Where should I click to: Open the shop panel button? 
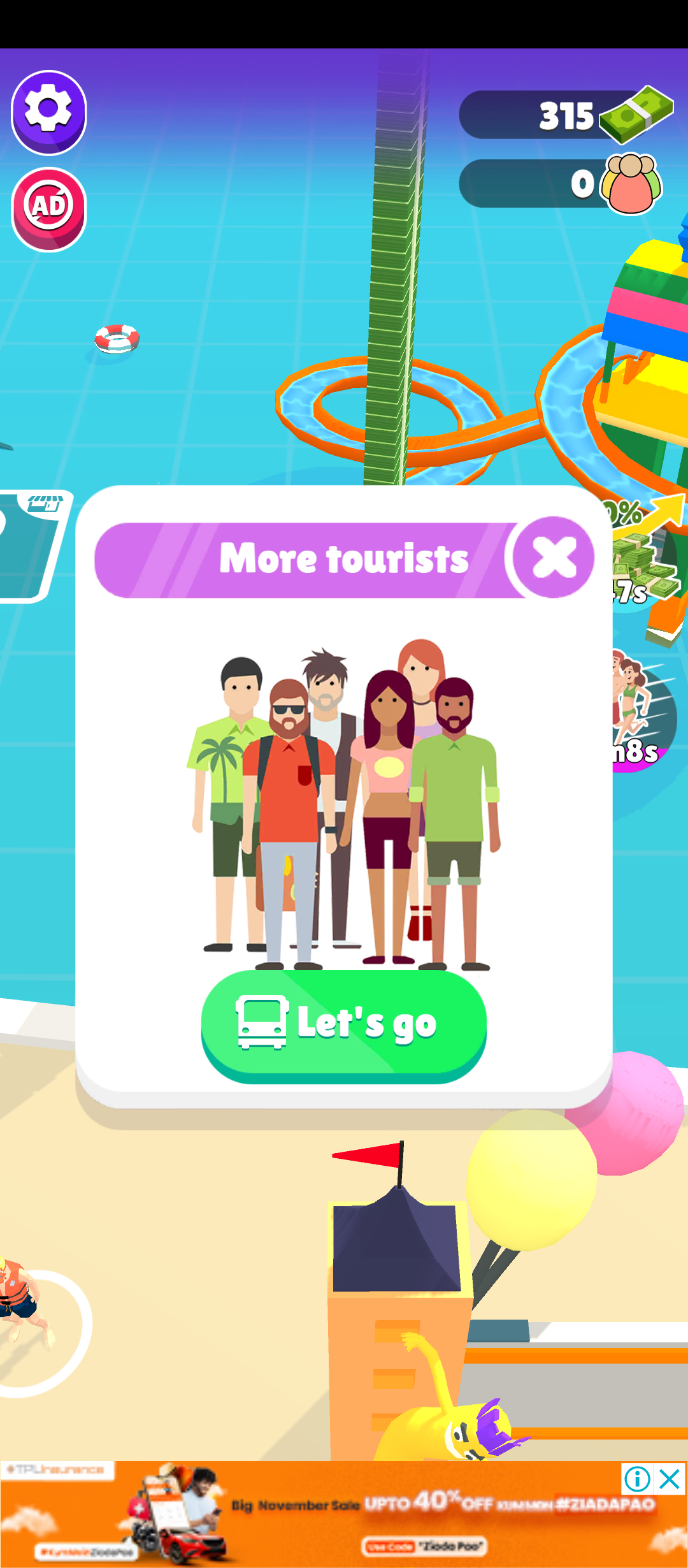(x=32, y=545)
